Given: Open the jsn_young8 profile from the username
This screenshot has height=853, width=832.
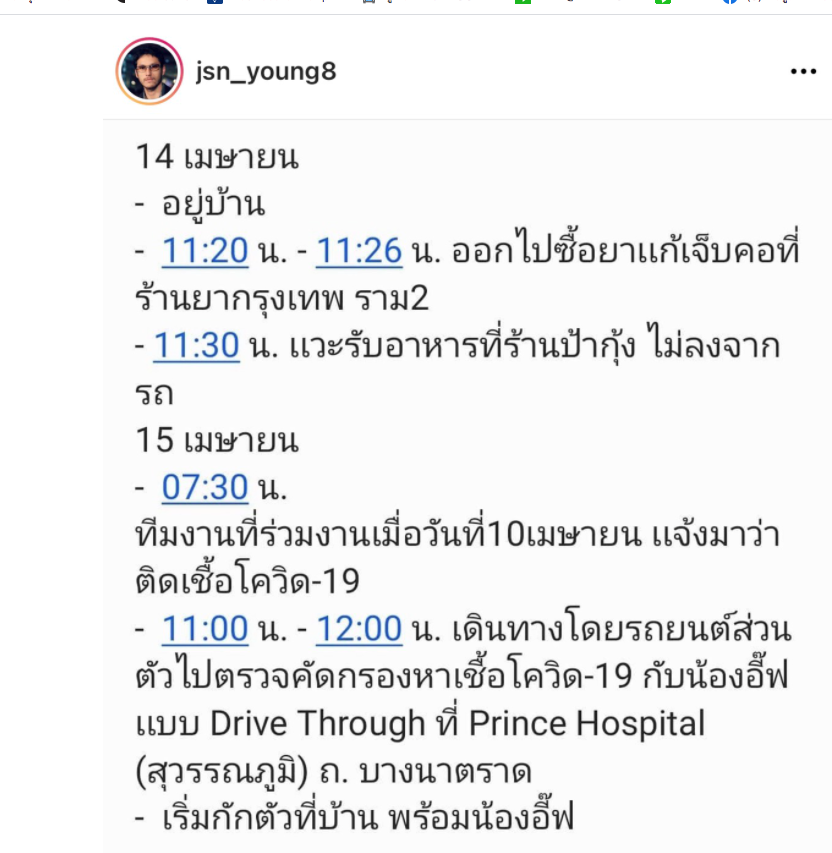Looking at the screenshot, I should click(x=265, y=72).
